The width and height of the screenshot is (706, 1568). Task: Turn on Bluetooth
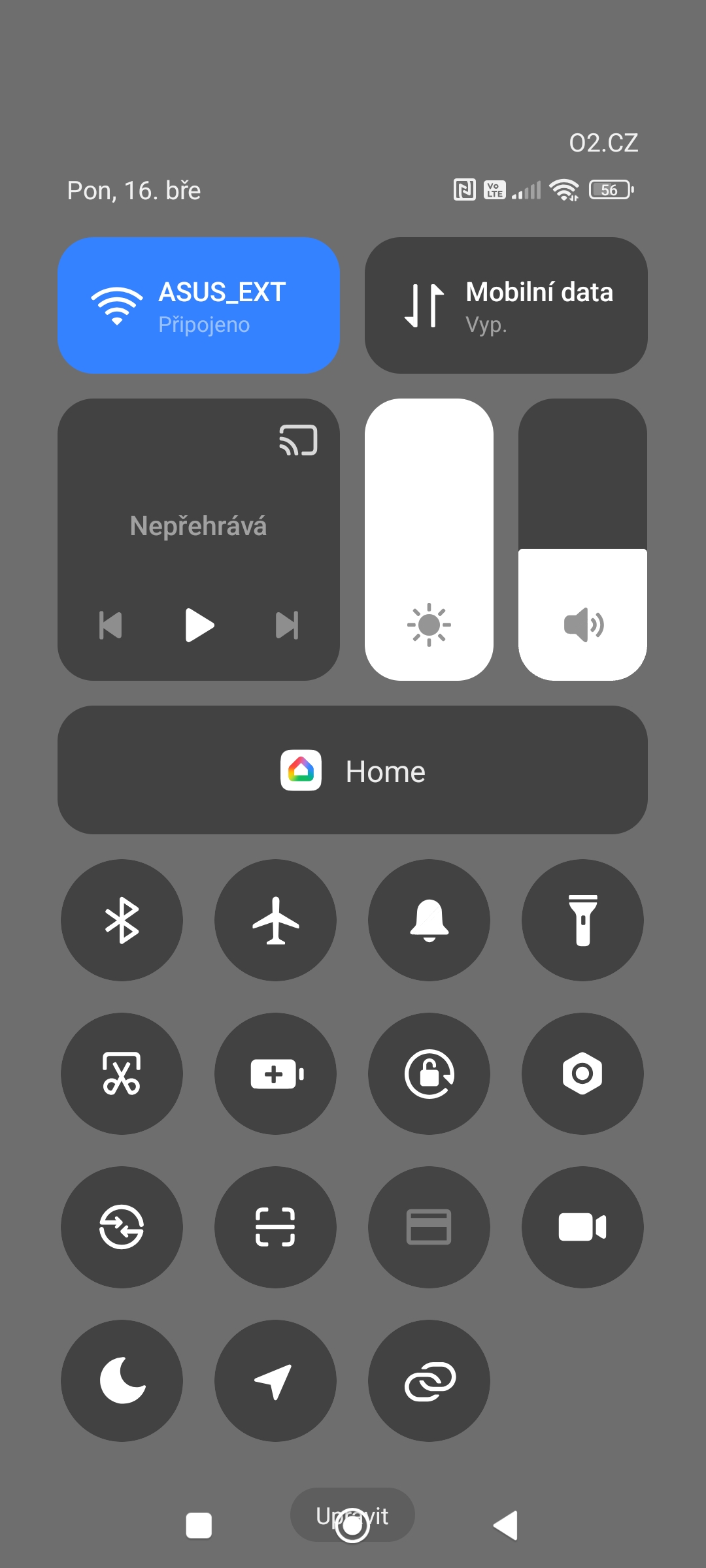click(x=122, y=920)
